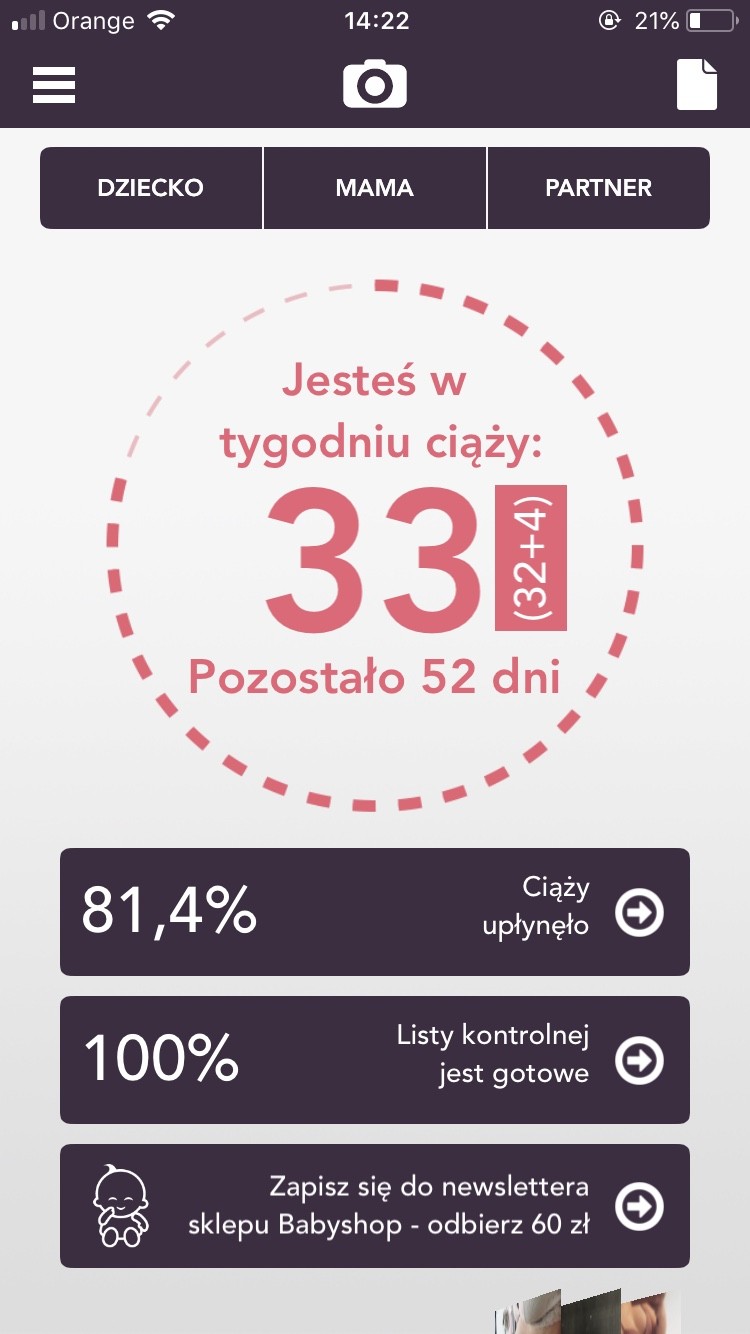Select the MAMA tab
Image resolution: width=750 pixels, height=1334 pixels.
pos(375,188)
